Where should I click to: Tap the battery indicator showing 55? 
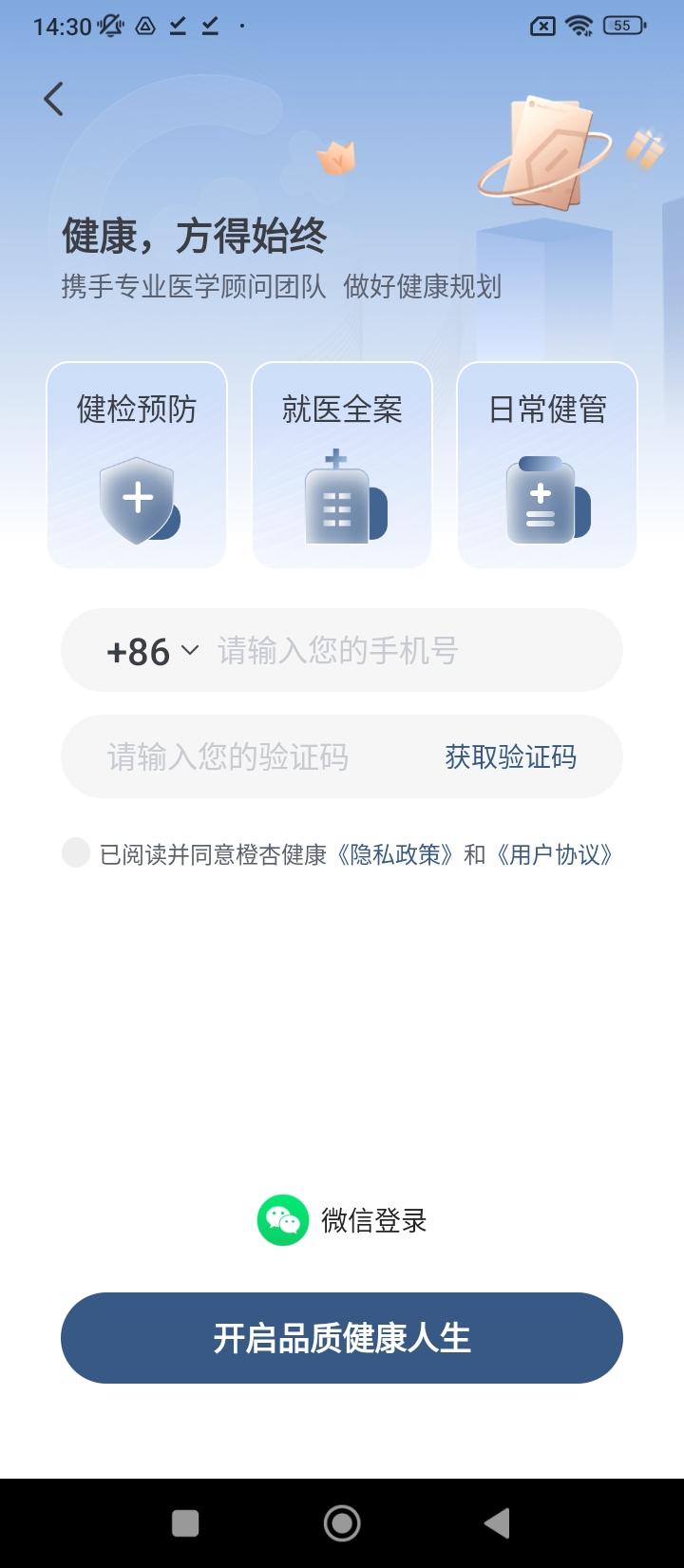point(622,26)
